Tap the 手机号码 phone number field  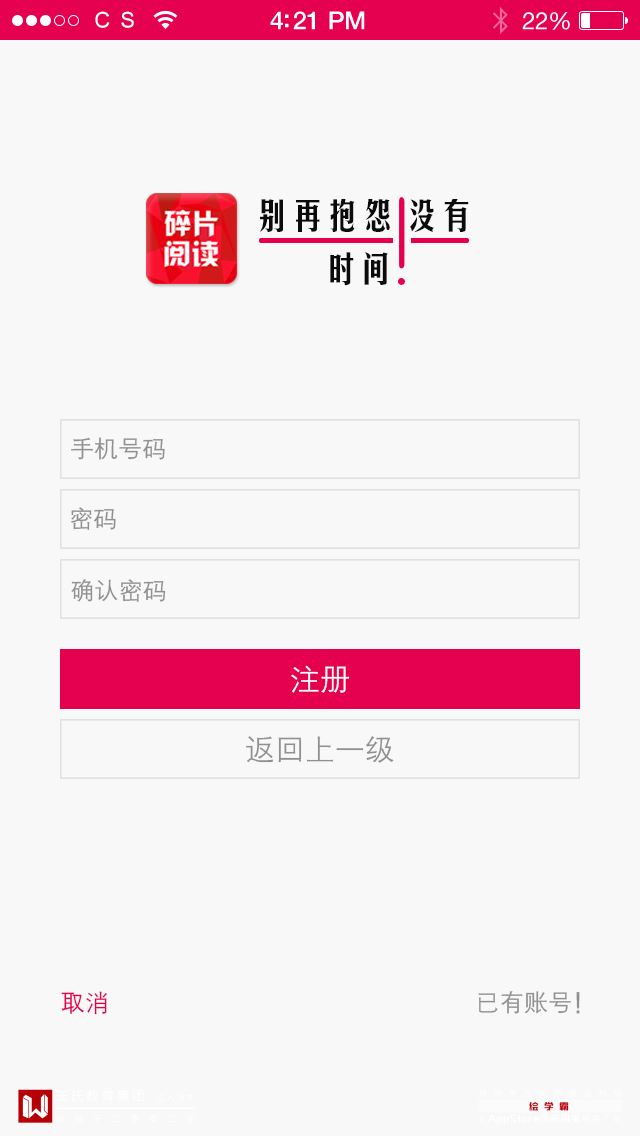pos(320,449)
